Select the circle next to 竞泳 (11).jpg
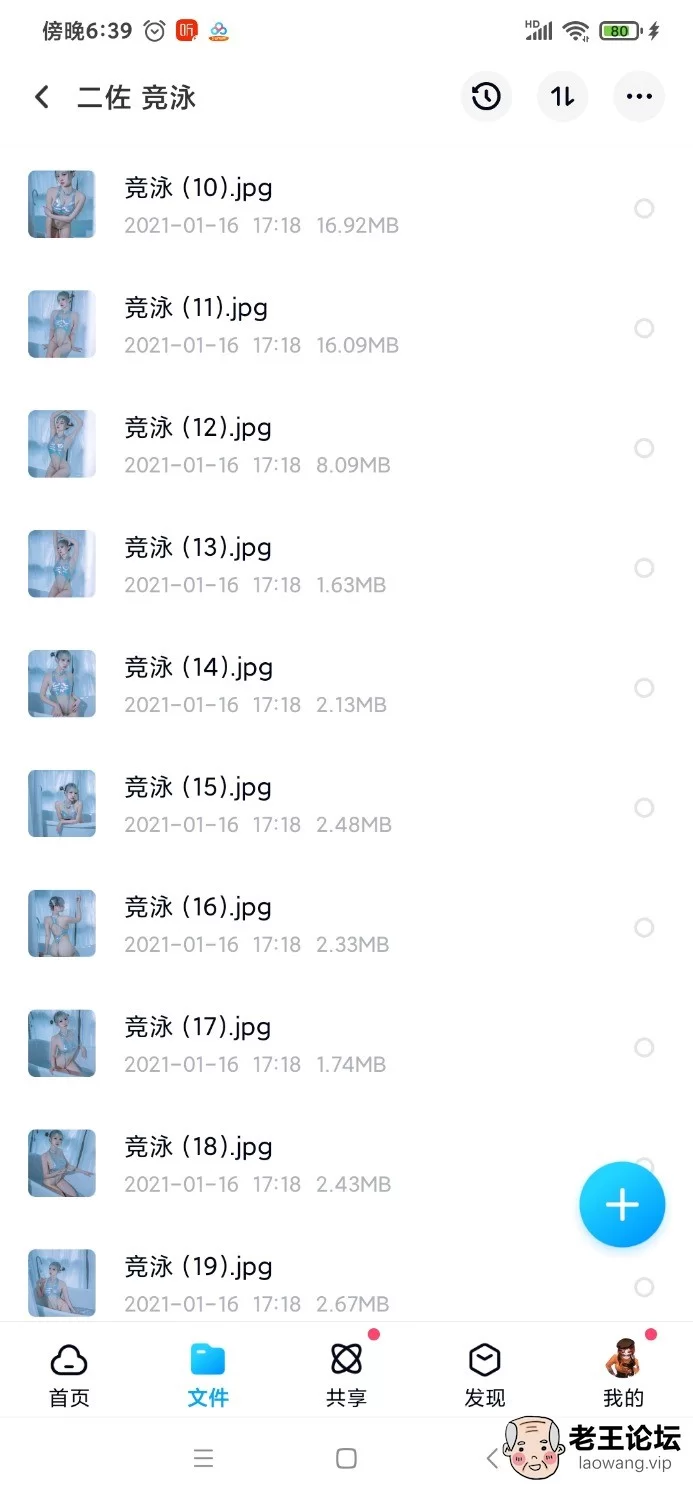 click(x=644, y=328)
